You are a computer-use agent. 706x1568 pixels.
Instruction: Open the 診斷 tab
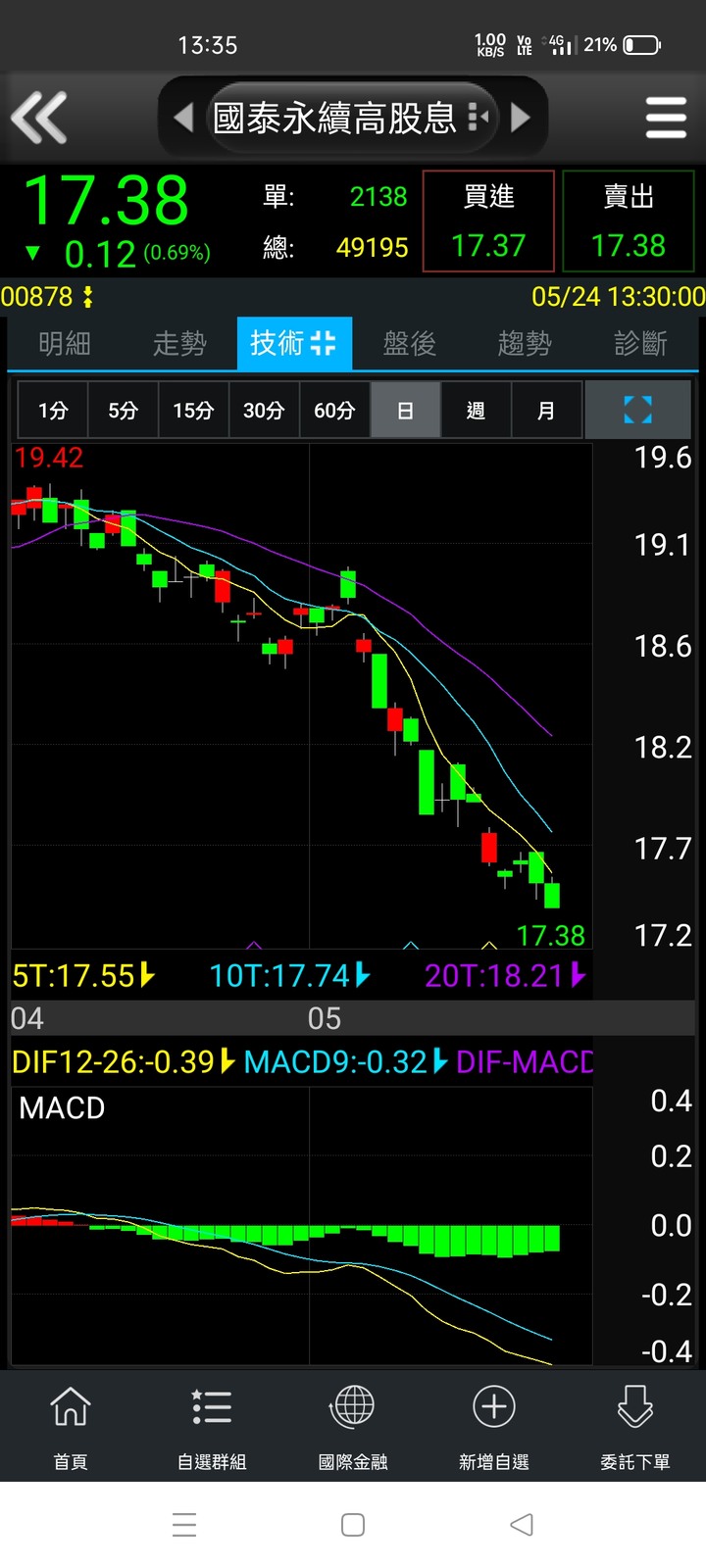(x=640, y=343)
